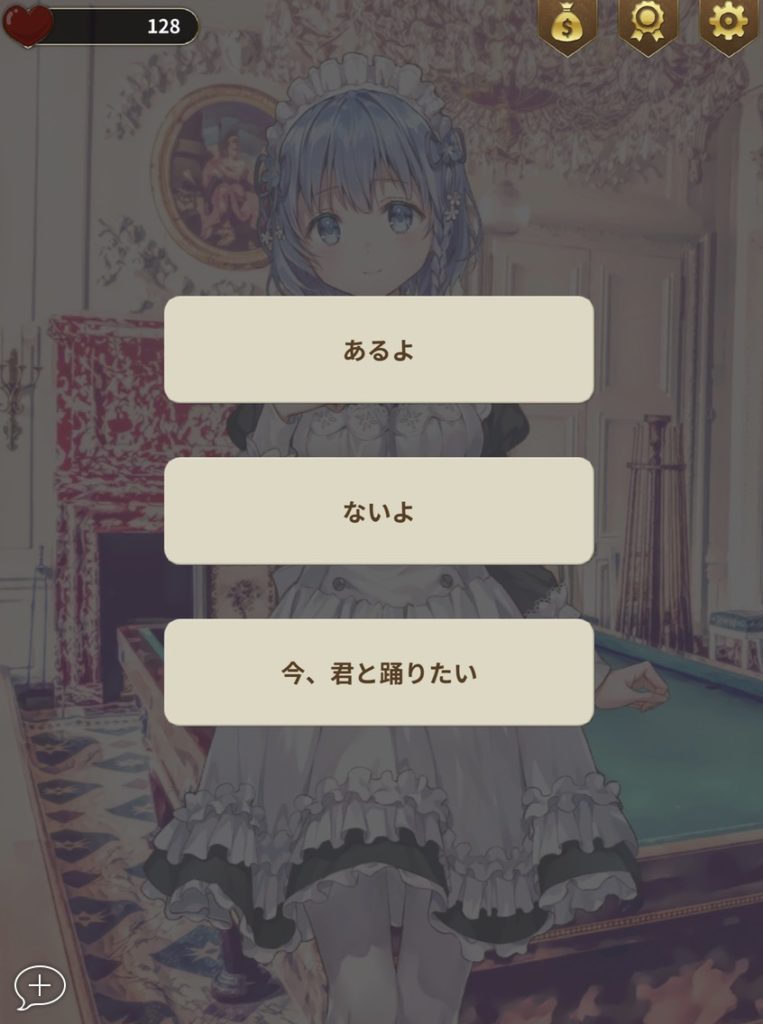Open the achievements ribbon badge
Screen dimensions: 763x1024
tap(647, 24)
